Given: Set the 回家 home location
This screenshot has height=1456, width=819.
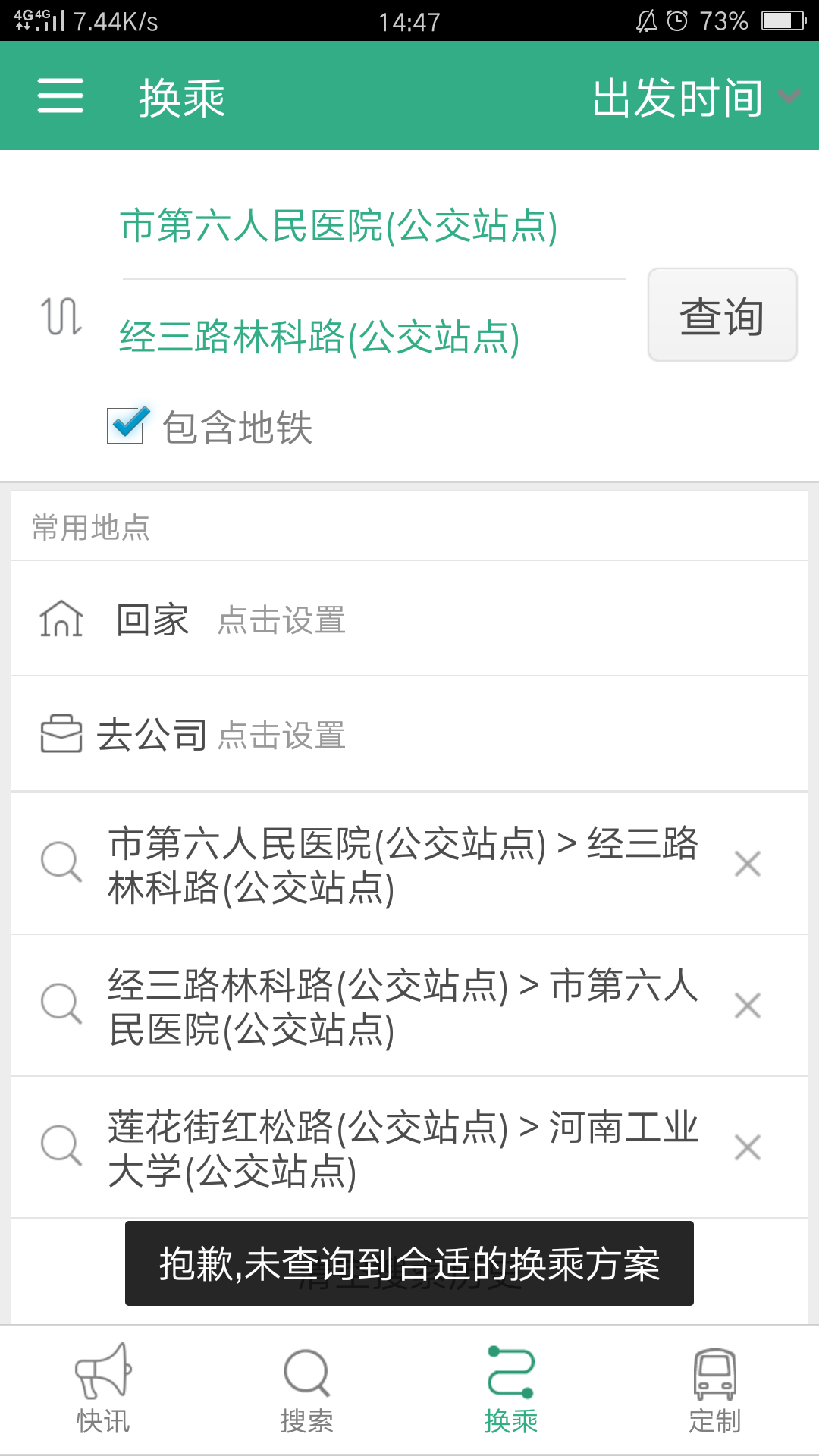Looking at the screenshot, I should [x=409, y=619].
